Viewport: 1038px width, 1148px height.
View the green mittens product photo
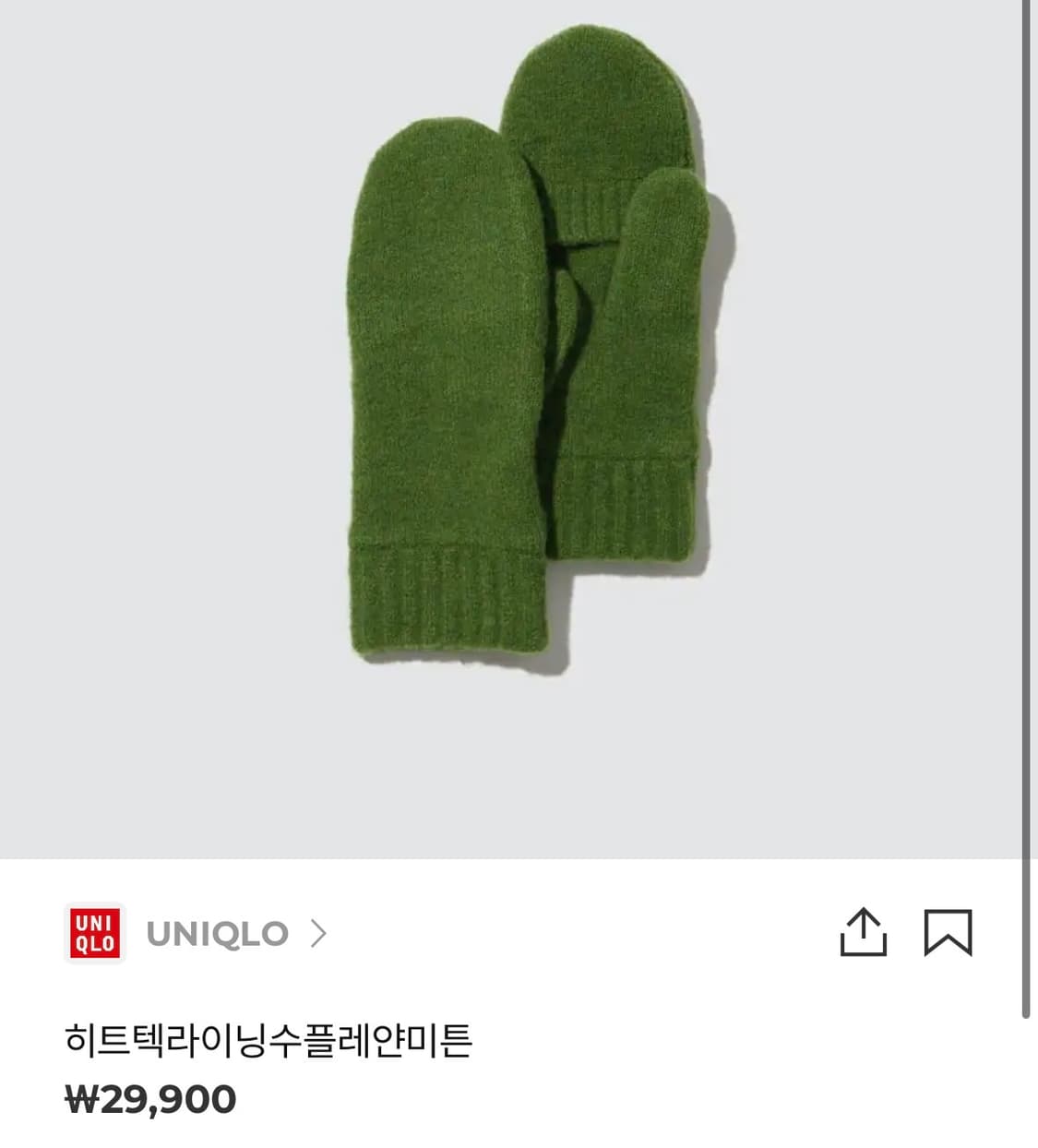click(x=517, y=388)
